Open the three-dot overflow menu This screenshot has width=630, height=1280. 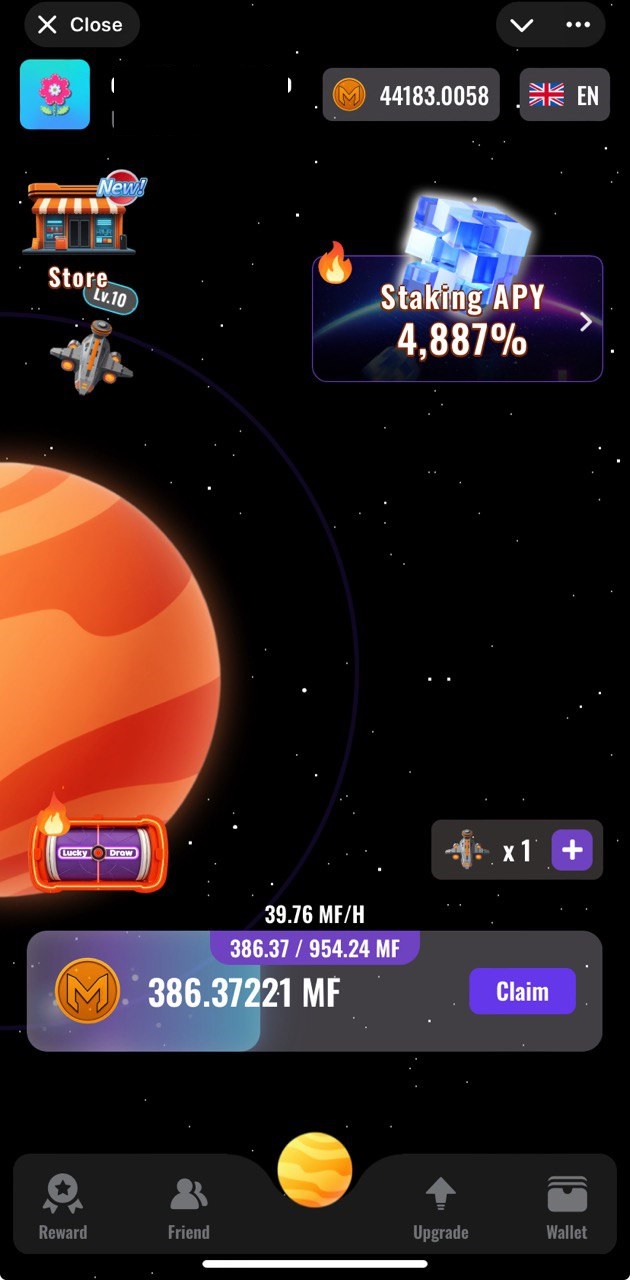[578, 25]
